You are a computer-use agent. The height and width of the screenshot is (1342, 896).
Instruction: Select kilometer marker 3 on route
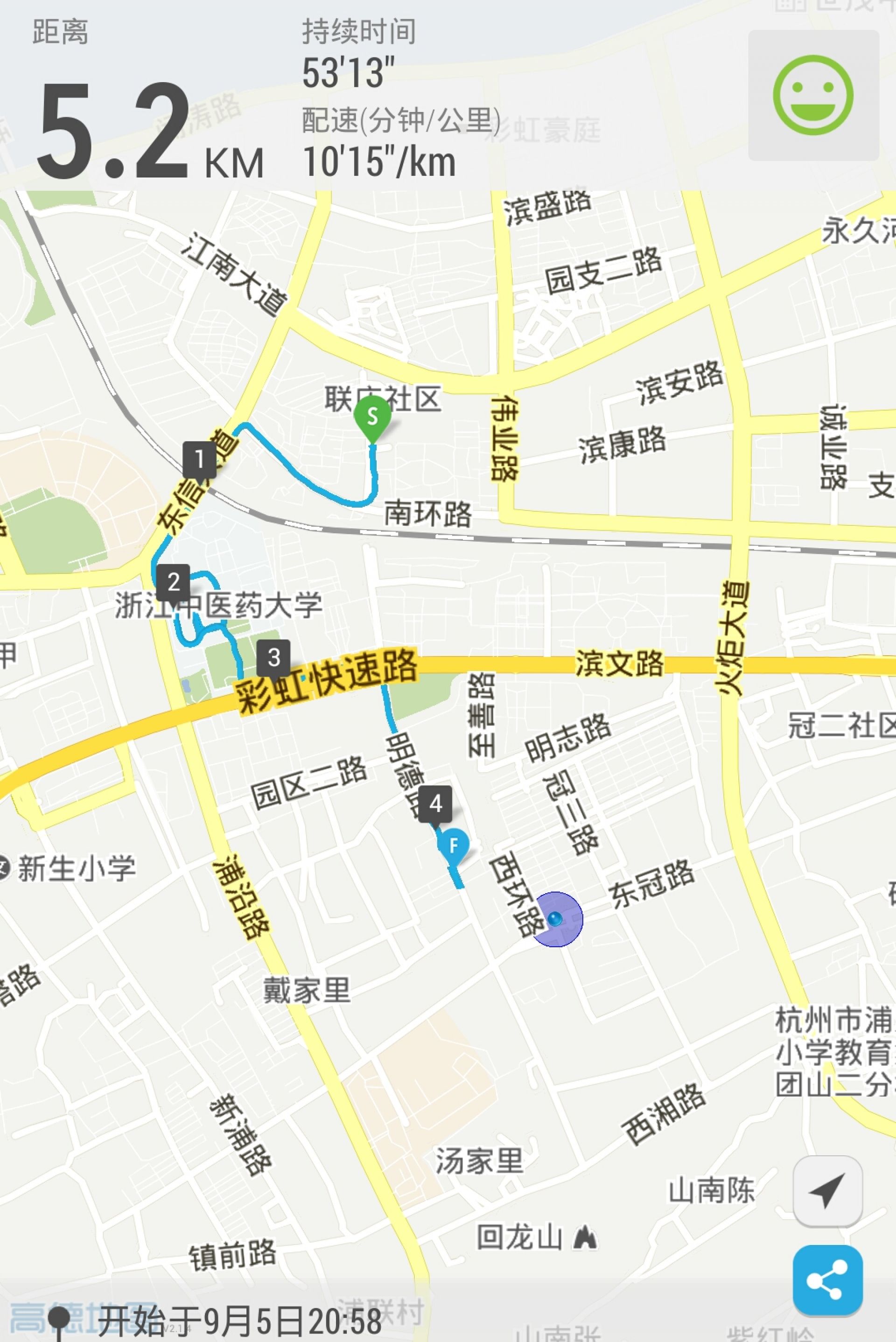(x=274, y=657)
